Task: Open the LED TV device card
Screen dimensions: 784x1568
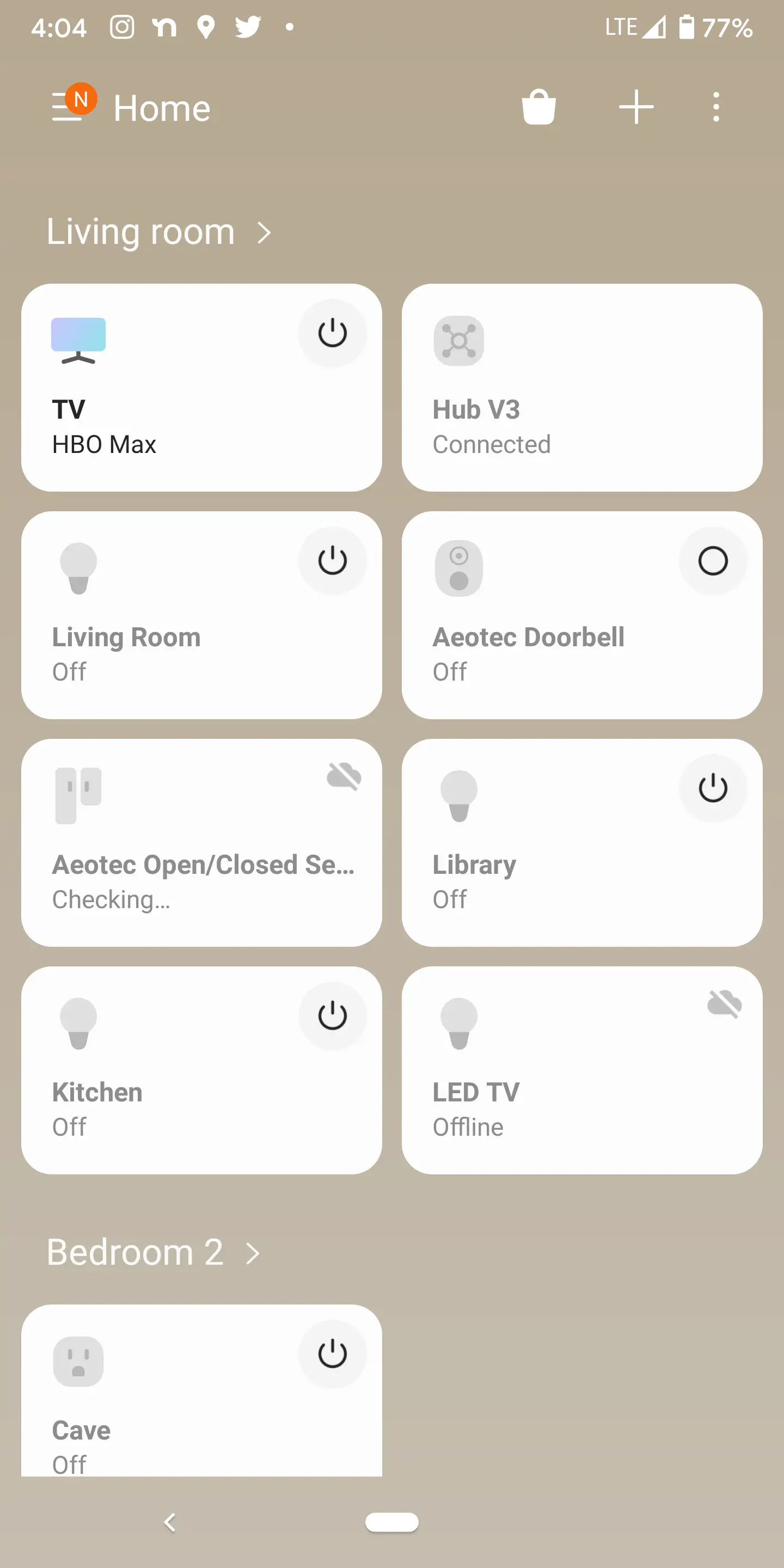Action: [x=581, y=1070]
